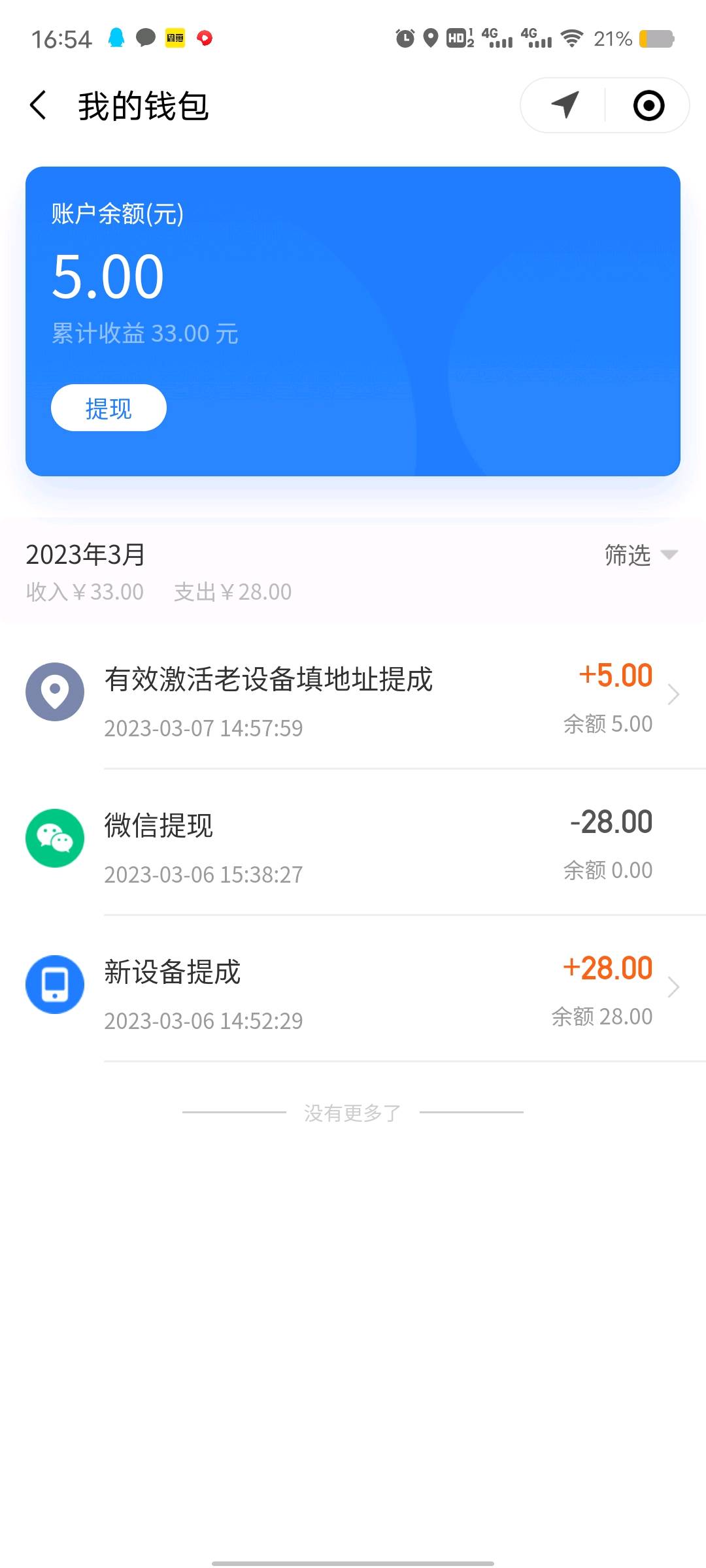The width and height of the screenshot is (706, 1568).
Task: Open the 新设备提成 record details
Action: pyautogui.click(x=353, y=988)
